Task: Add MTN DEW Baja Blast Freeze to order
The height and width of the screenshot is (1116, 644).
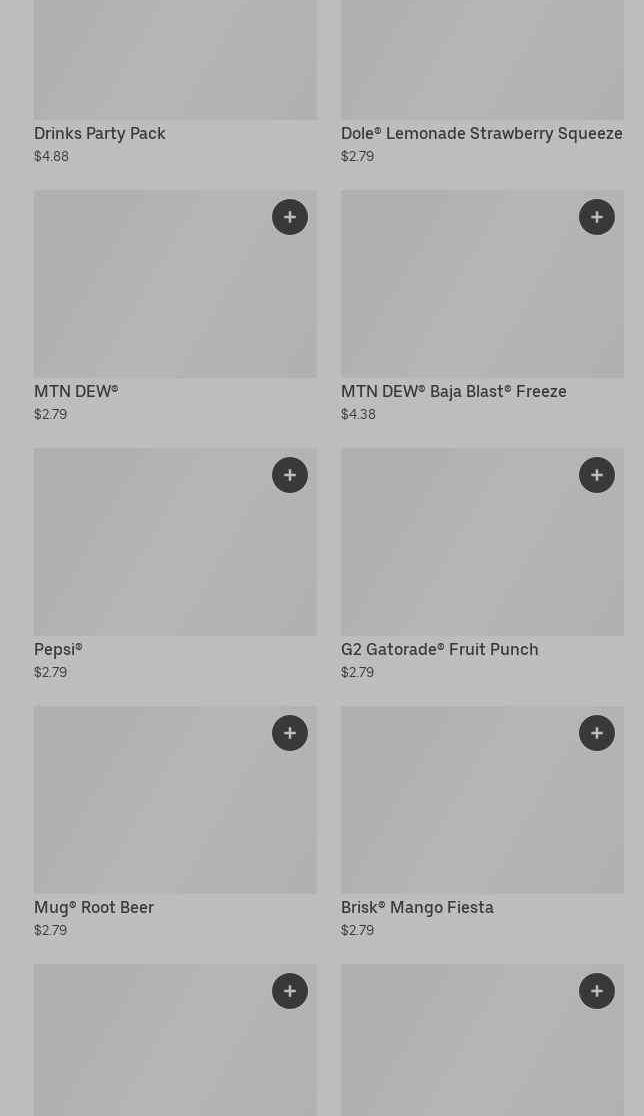Action: point(597,217)
